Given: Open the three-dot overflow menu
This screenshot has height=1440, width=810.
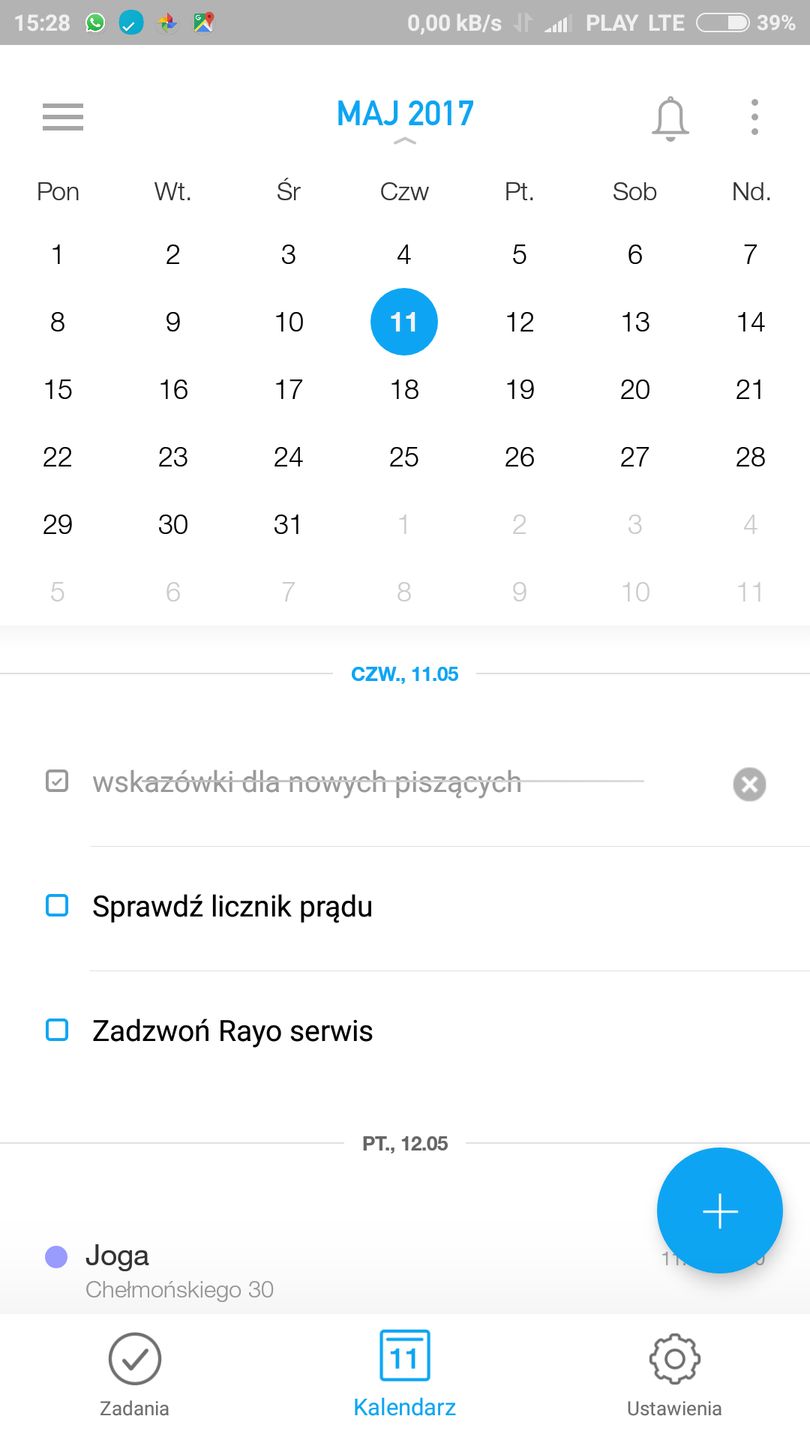Looking at the screenshot, I should click(x=753, y=117).
